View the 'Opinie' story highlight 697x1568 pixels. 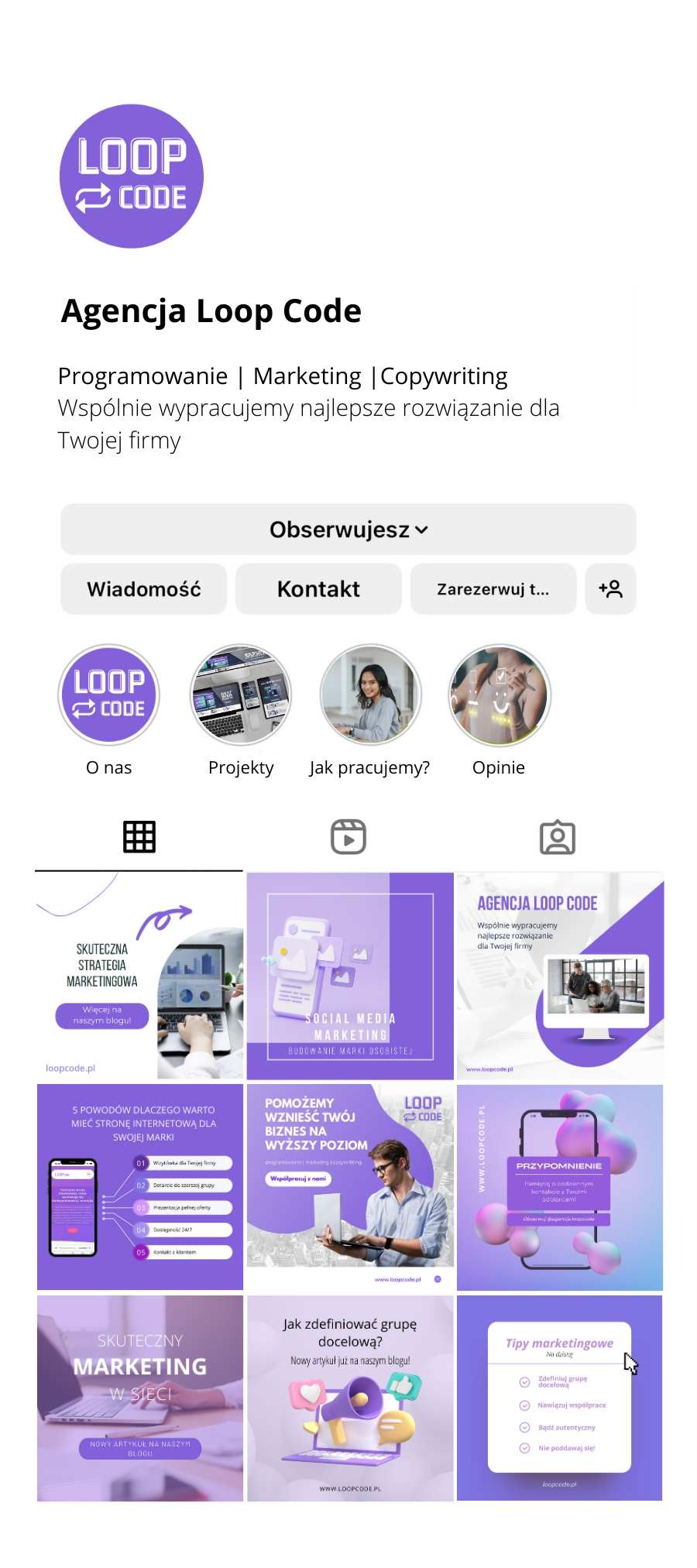pyautogui.click(x=500, y=695)
